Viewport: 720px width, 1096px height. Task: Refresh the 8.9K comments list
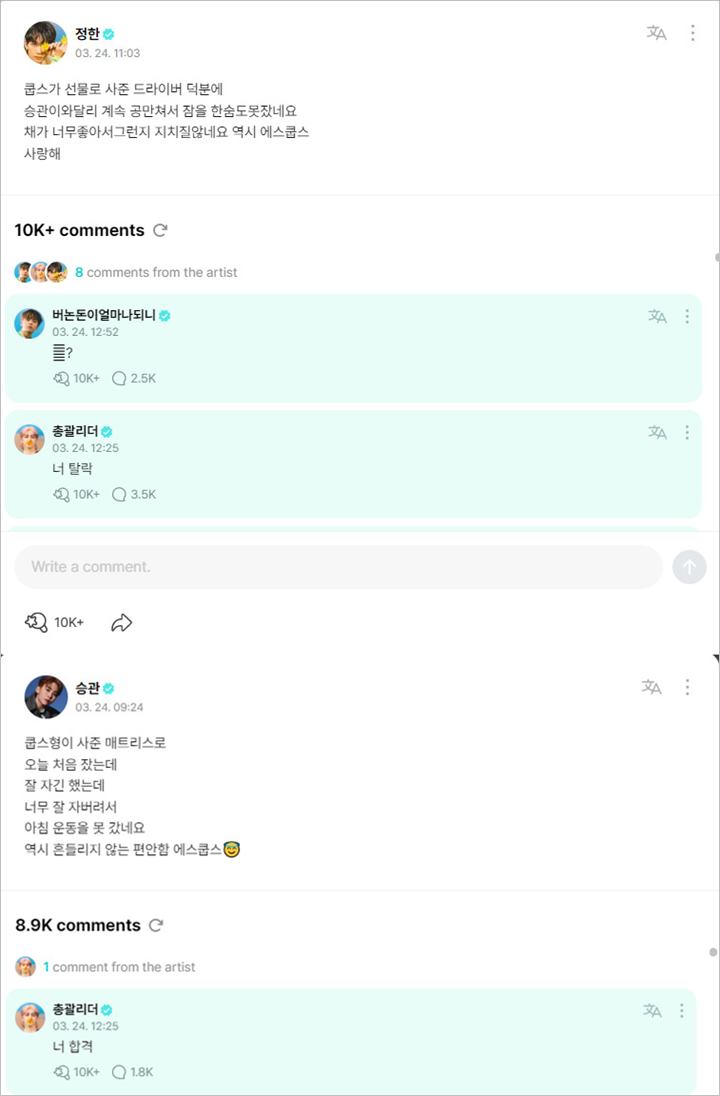(x=156, y=925)
